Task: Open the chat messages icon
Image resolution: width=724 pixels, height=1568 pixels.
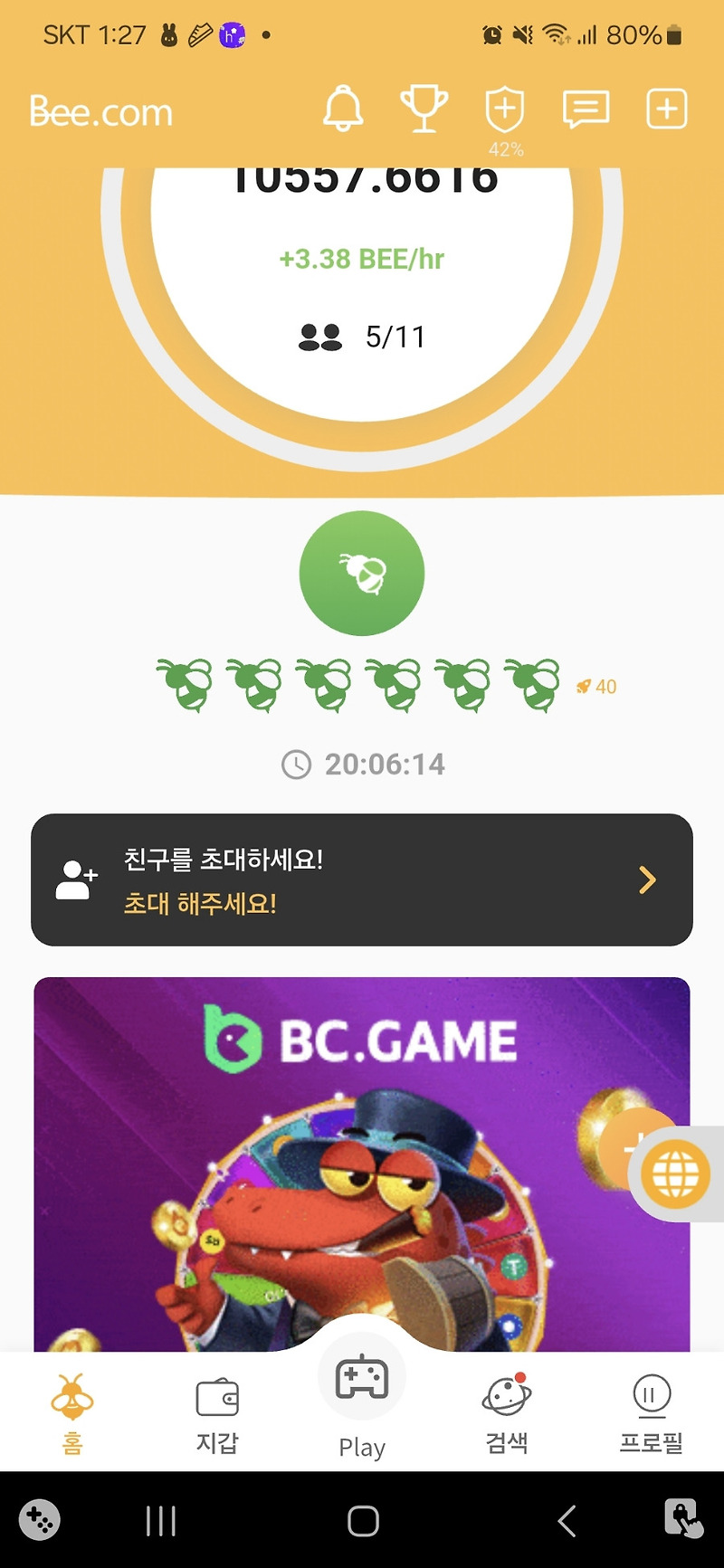Action: [585, 109]
